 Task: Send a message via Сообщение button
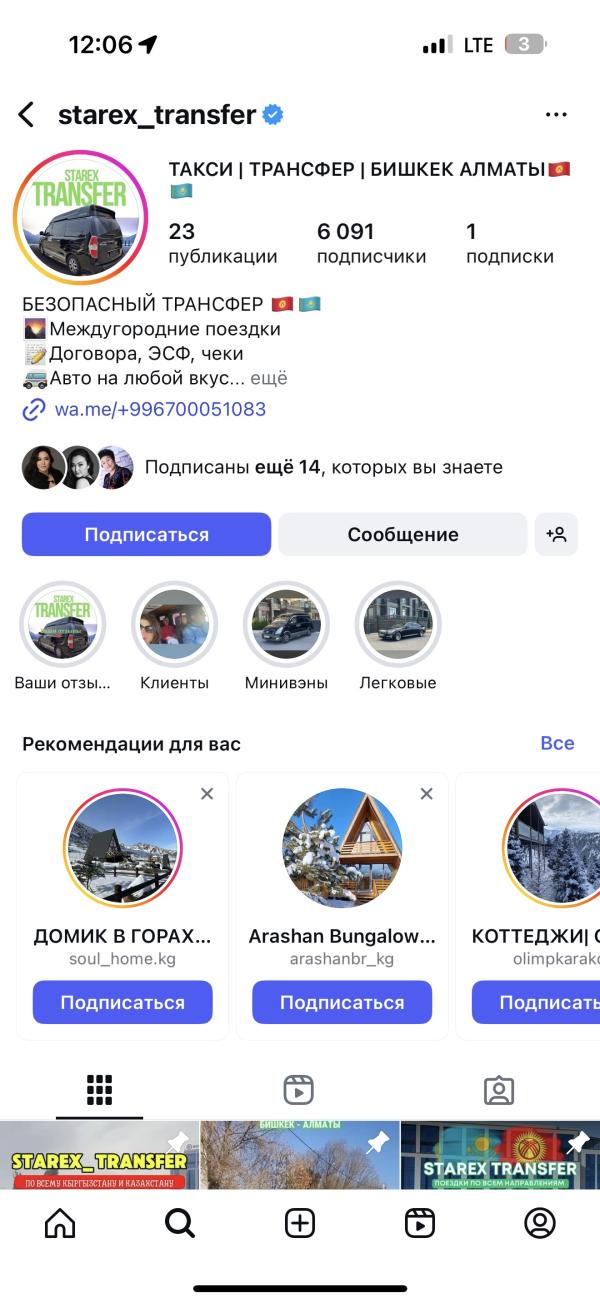(402, 534)
